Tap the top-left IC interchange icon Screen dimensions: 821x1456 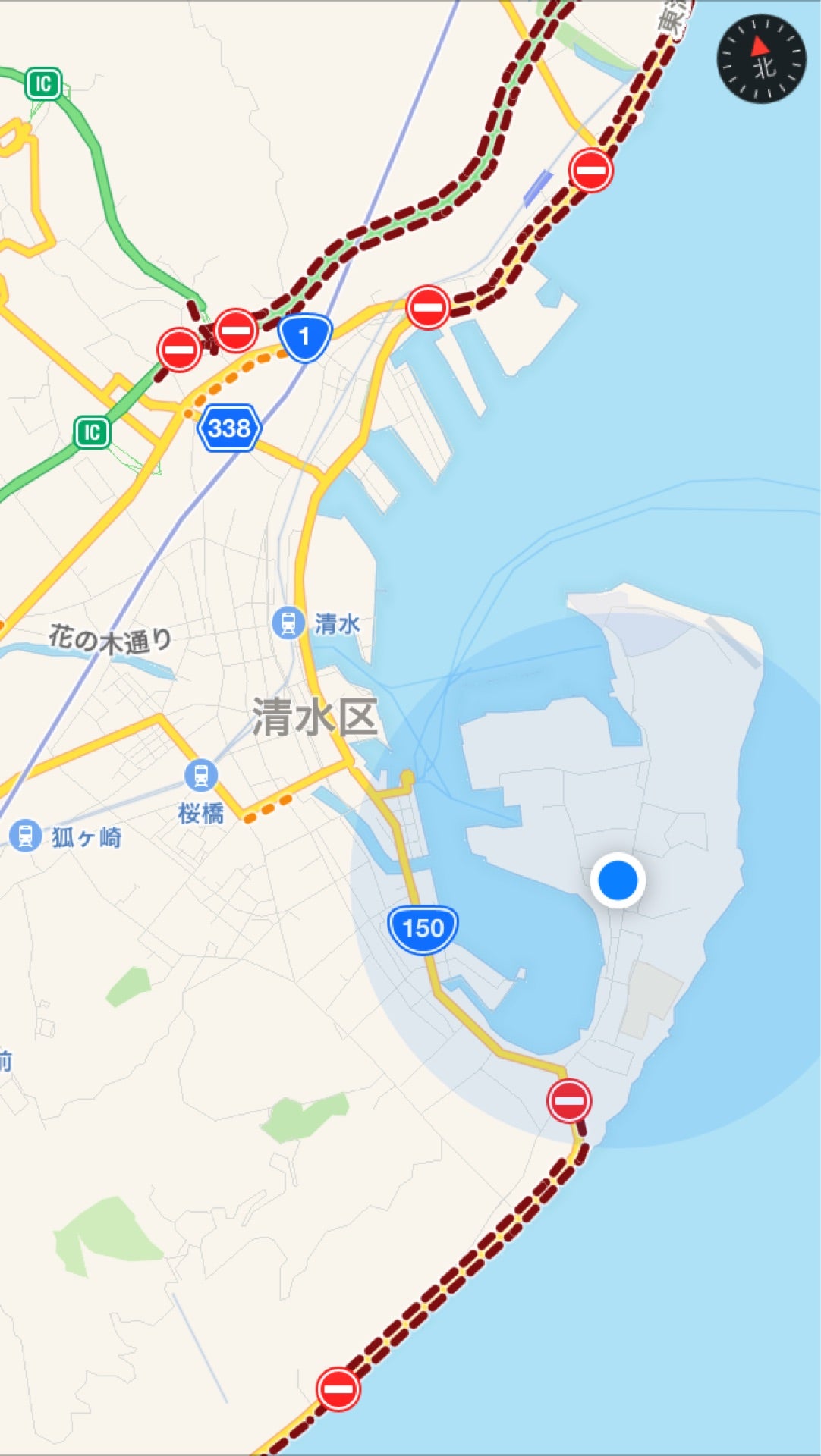(x=43, y=83)
